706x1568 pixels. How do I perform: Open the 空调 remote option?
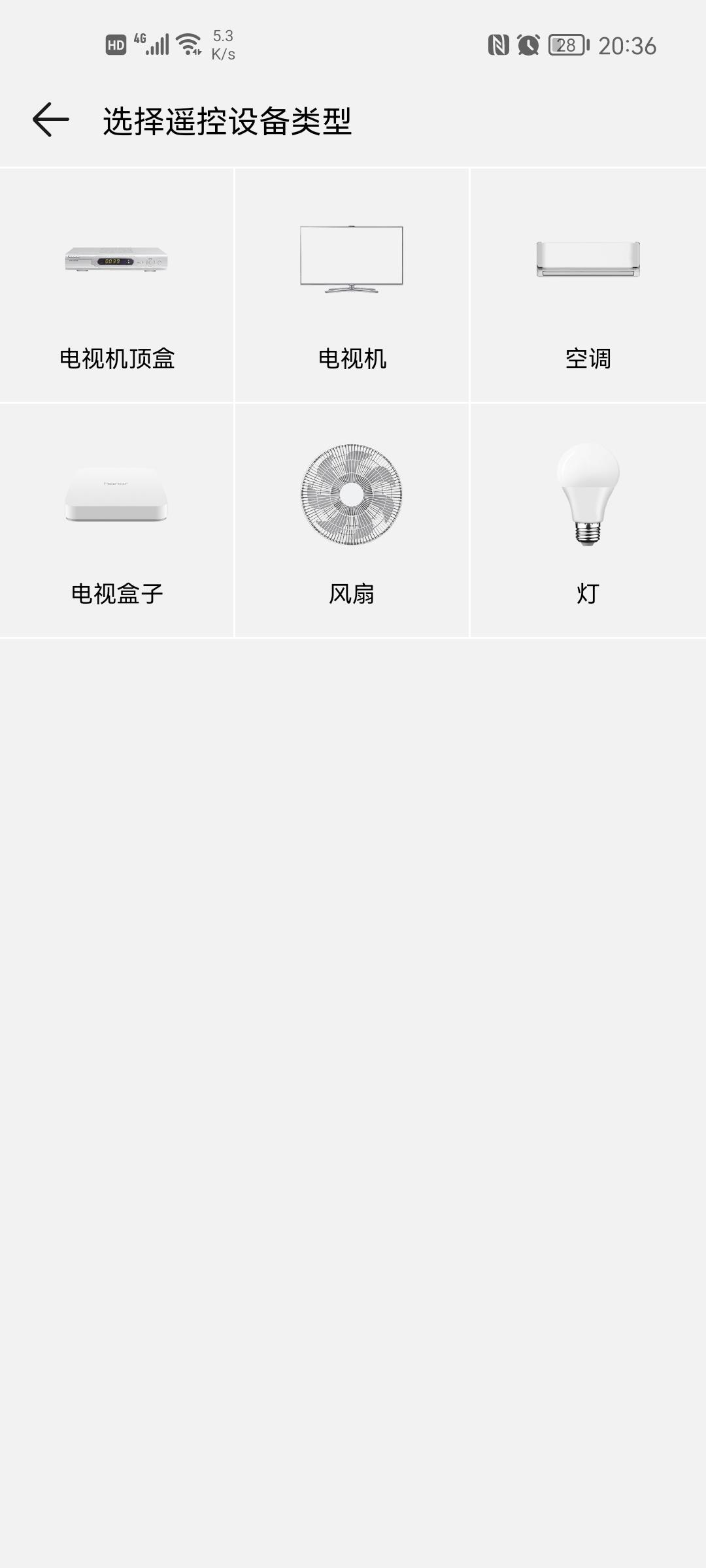tap(588, 286)
